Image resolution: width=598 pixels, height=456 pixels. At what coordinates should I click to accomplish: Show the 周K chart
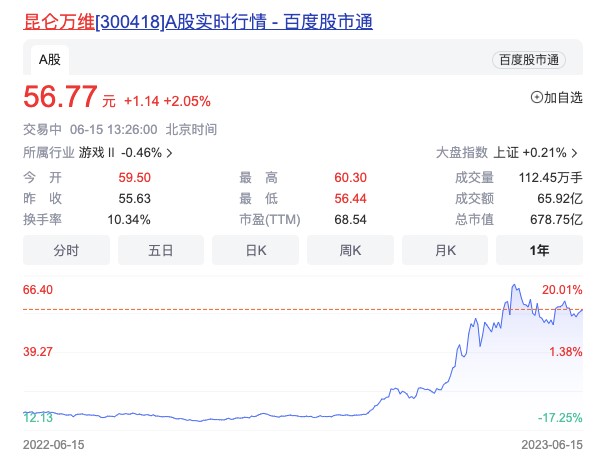point(350,250)
